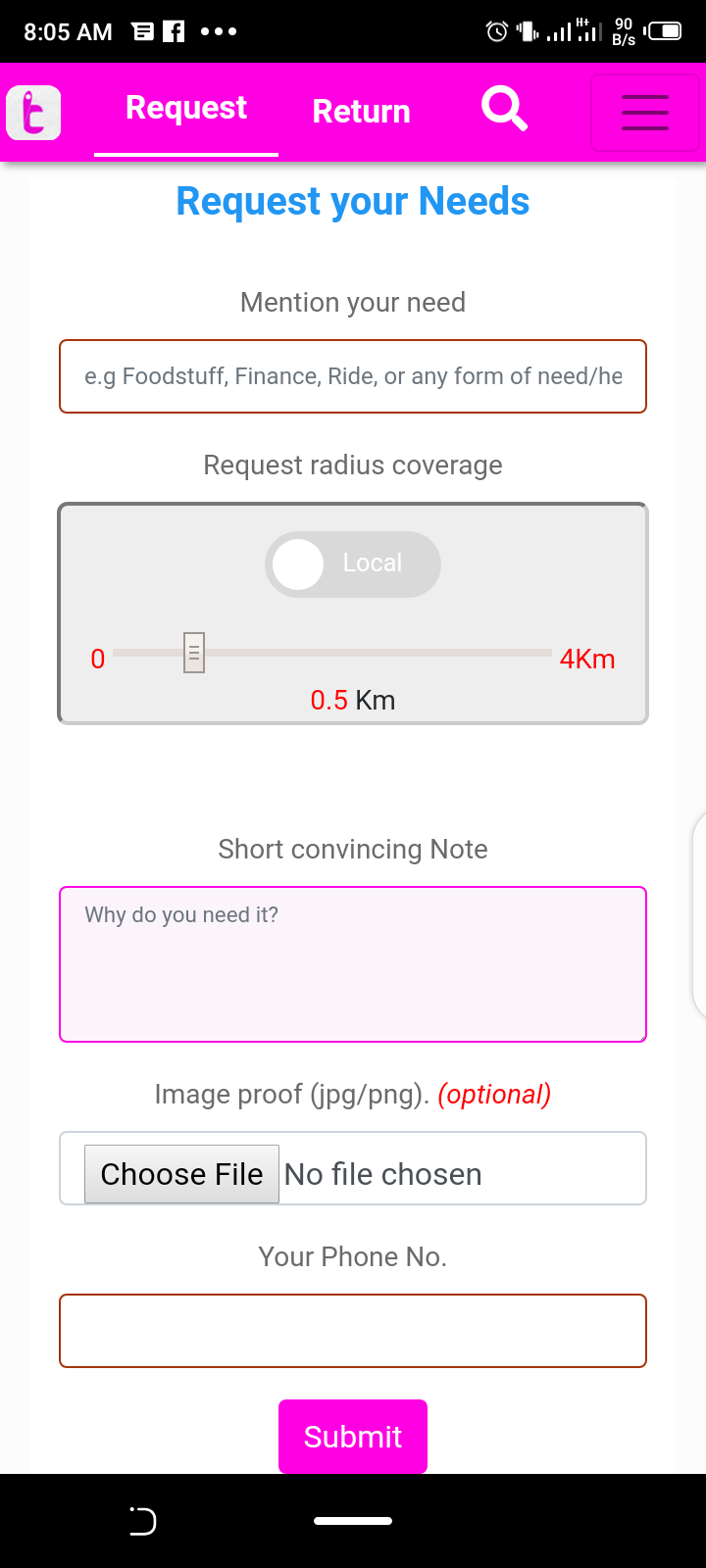Go back using system navigation
This screenshot has height=1568, width=706.
point(143,1521)
